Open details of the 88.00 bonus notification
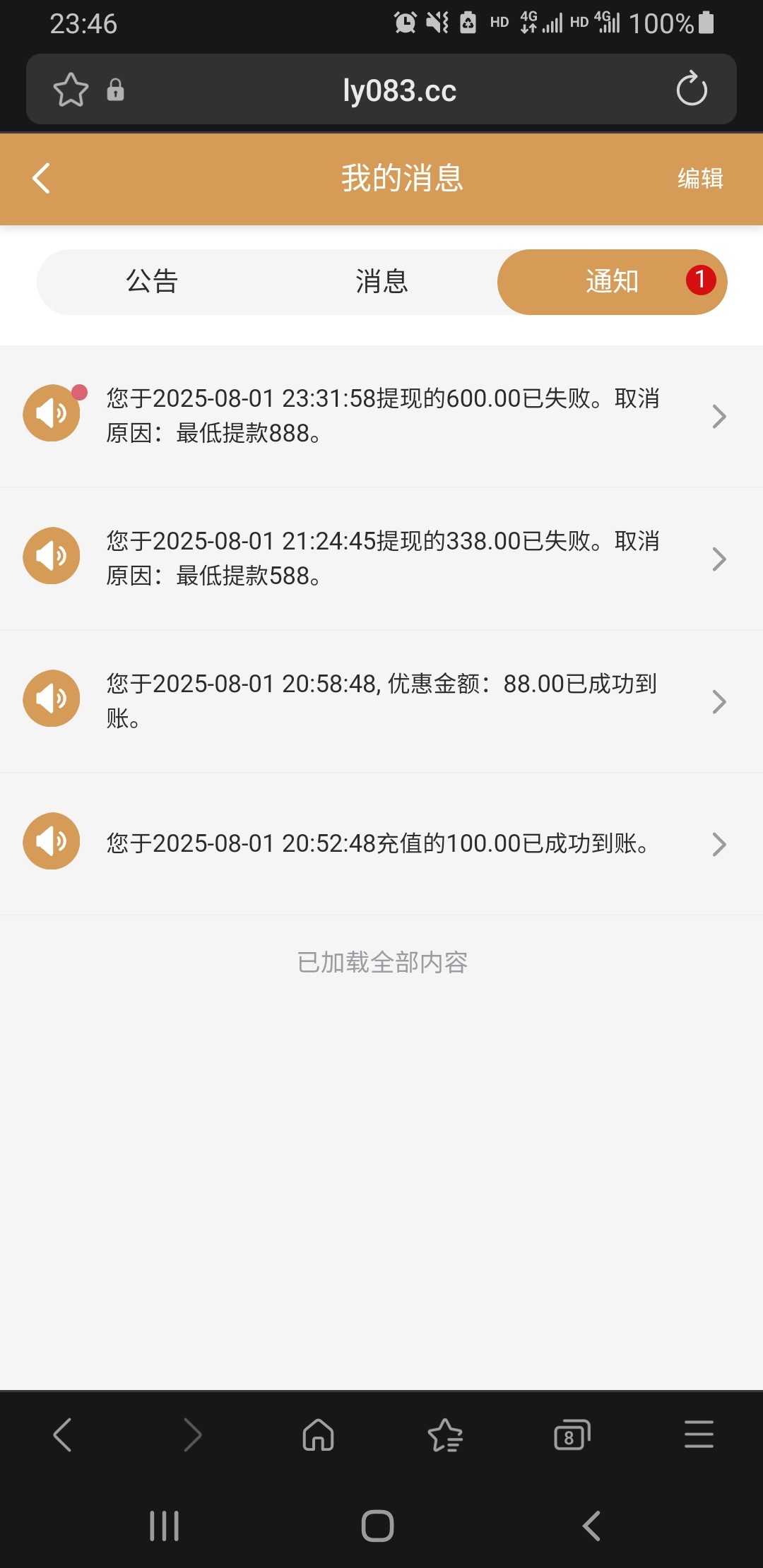 [x=719, y=701]
